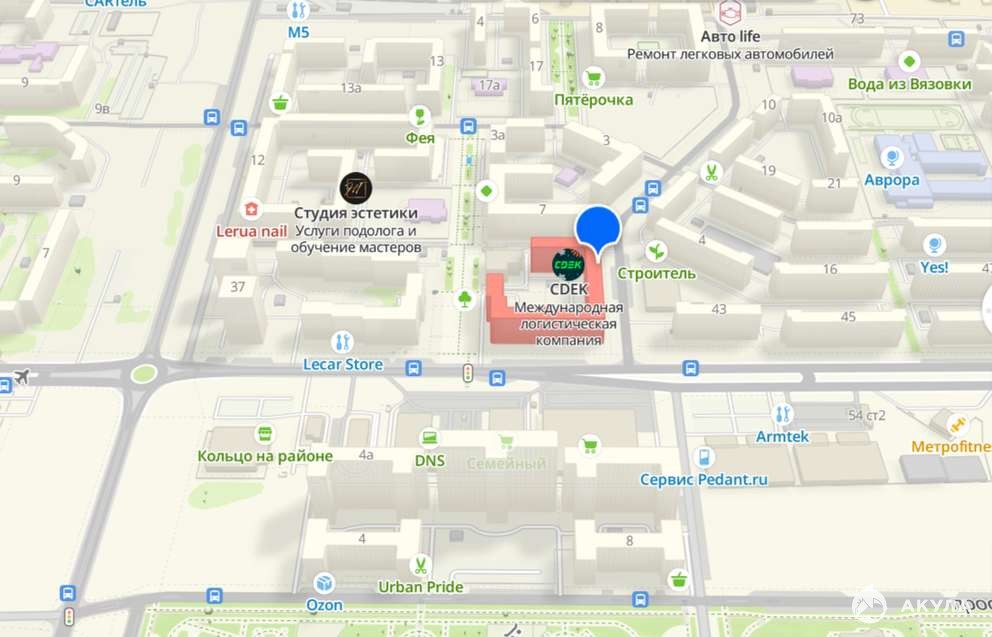Open the Кольцо на районе marker
The image size is (992, 637).
[x=264, y=433]
